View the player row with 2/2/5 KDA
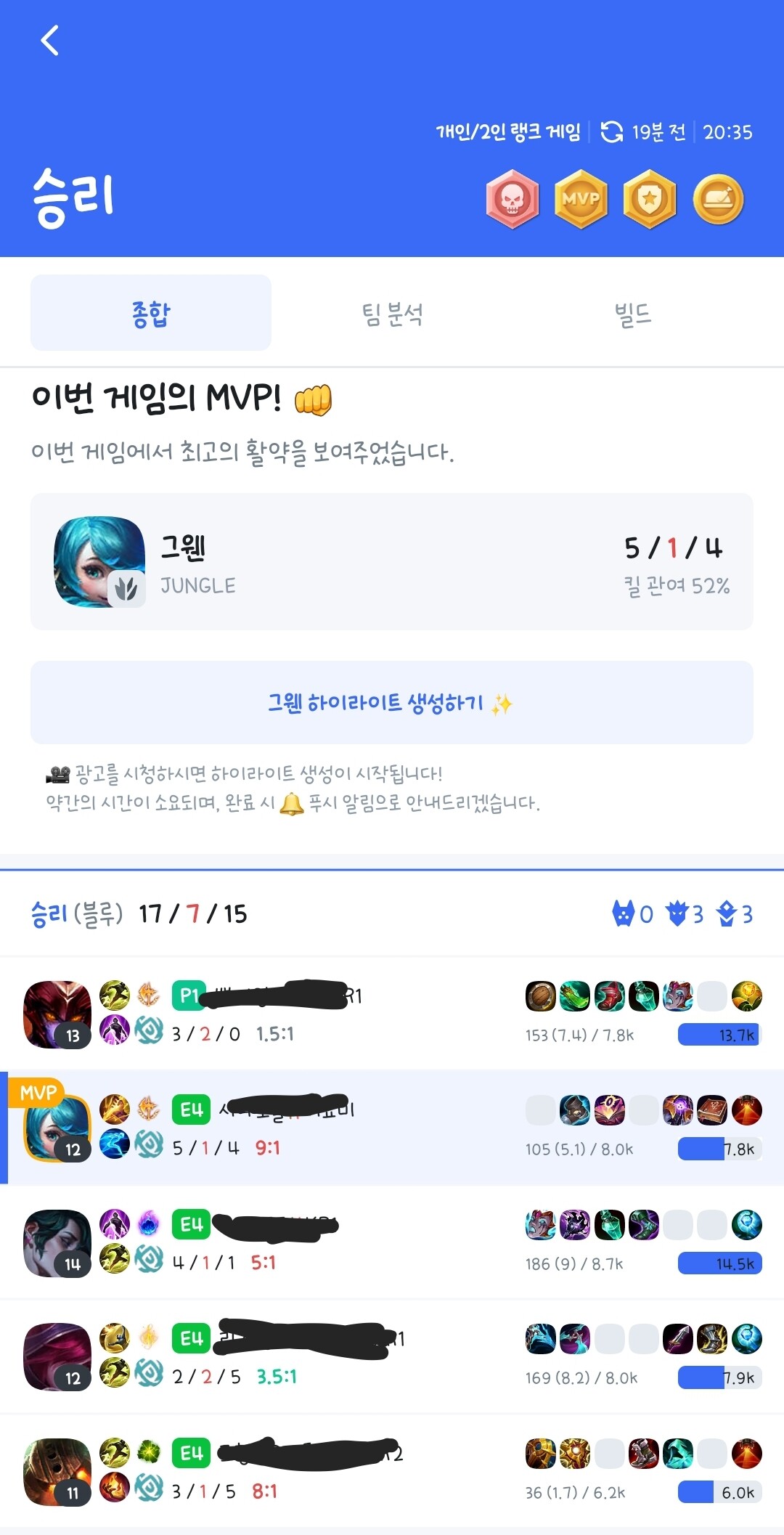The width and height of the screenshot is (784, 1535). 392,1356
